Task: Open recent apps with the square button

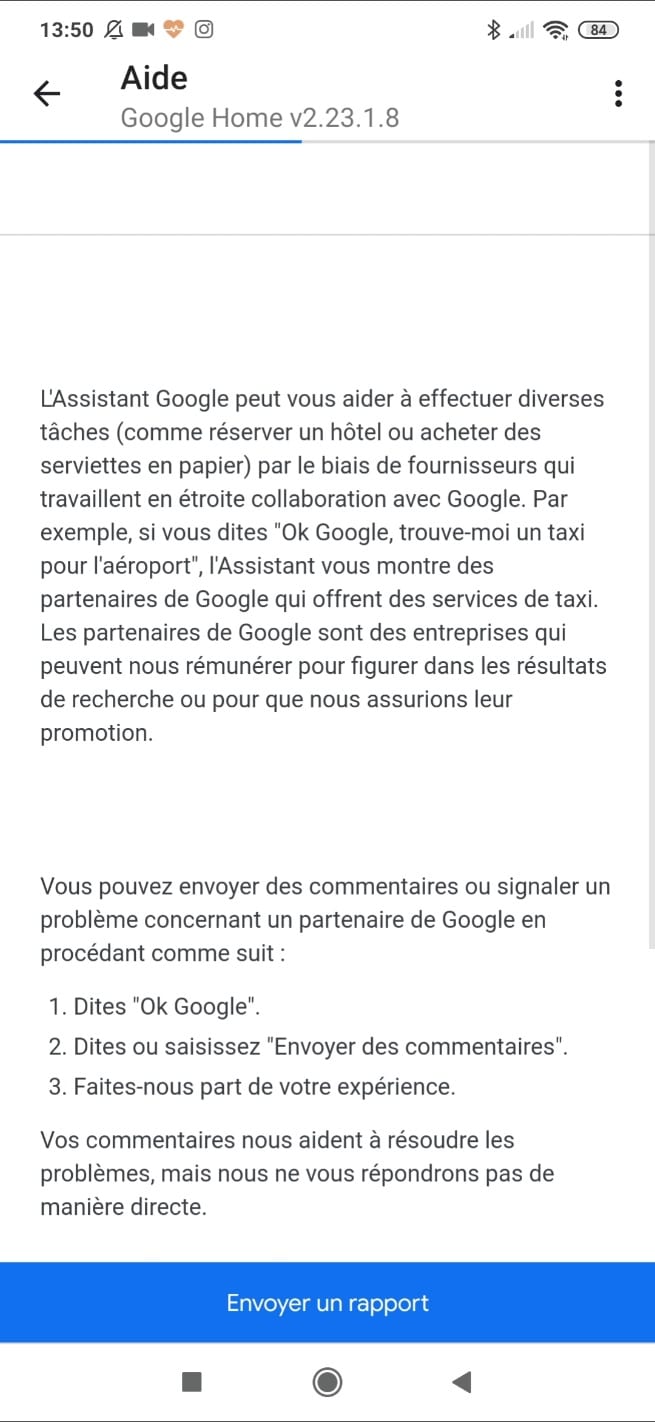Action: point(192,1382)
